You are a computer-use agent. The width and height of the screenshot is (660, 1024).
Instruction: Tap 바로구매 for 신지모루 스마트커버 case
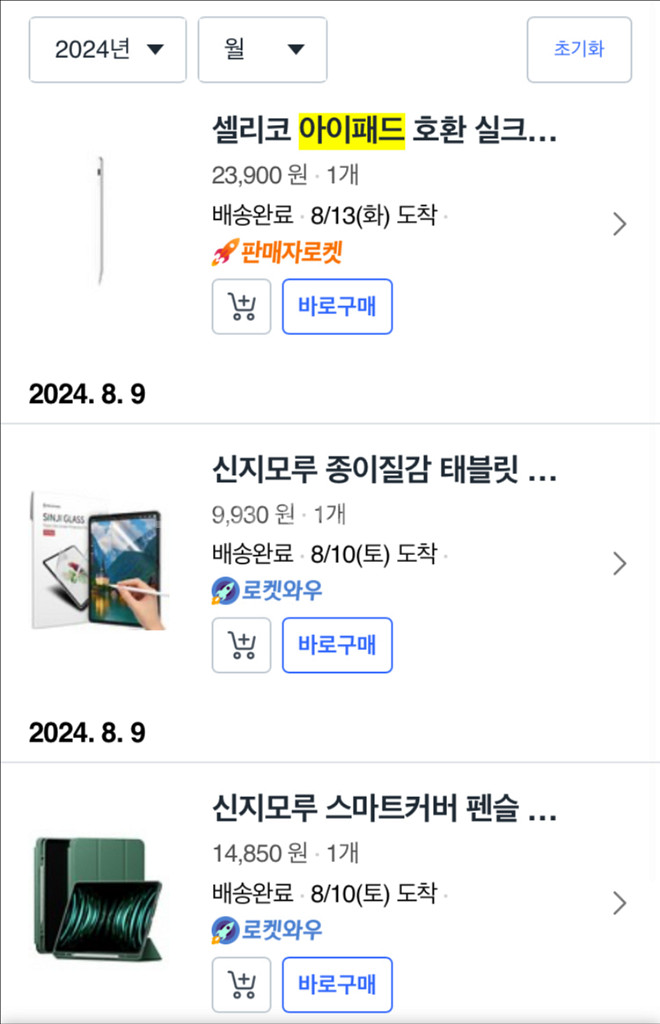pos(337,985)
